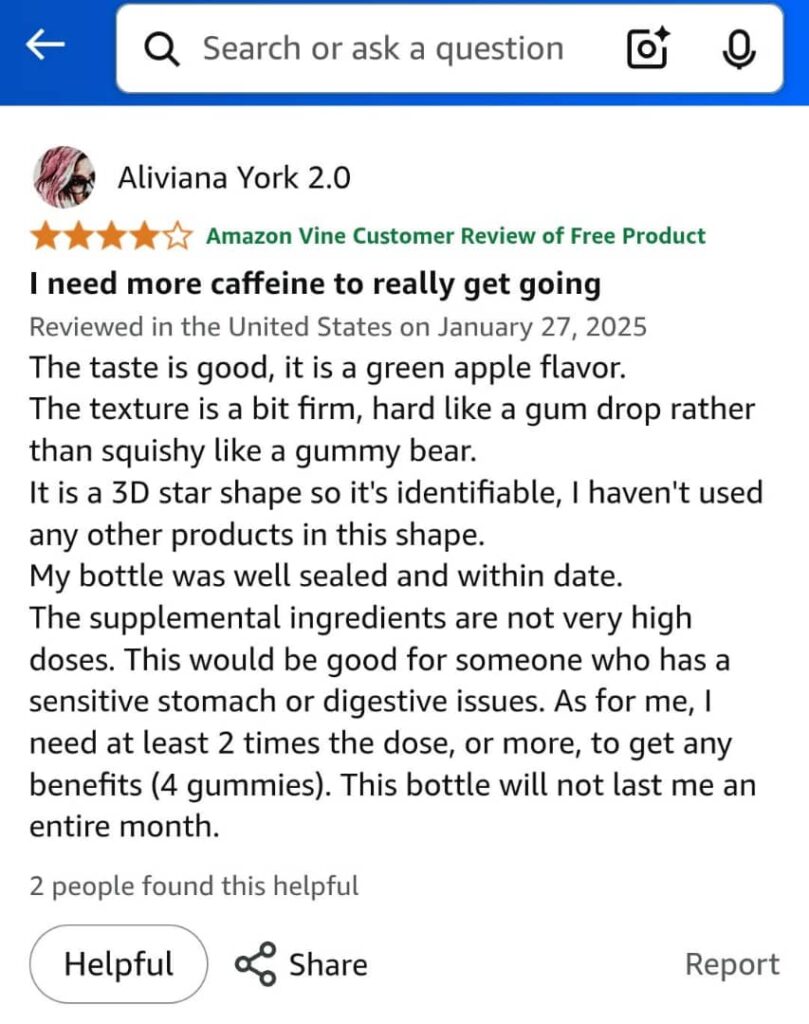Open camera lens search
809x1024 pixels.
point(648,48)
